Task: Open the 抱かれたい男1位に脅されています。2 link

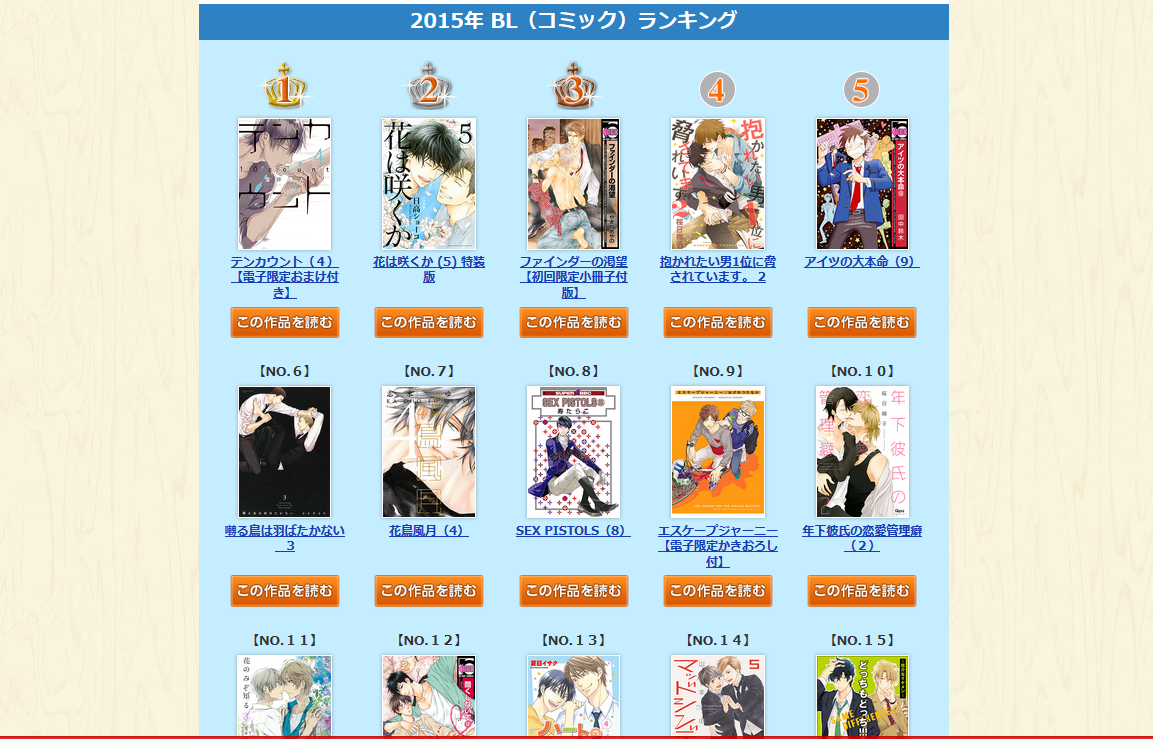Action: click(717, 262)
